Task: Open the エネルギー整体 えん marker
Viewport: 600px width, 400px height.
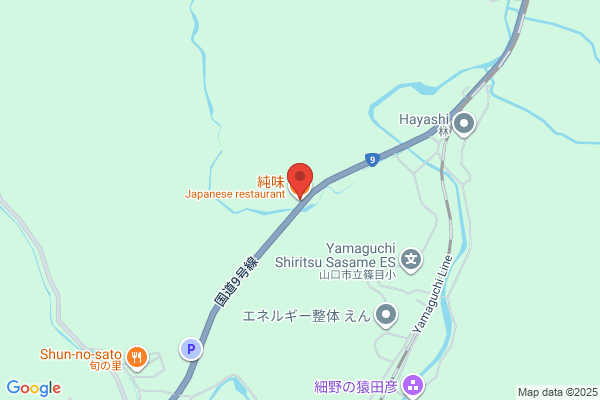Action: 386,315
